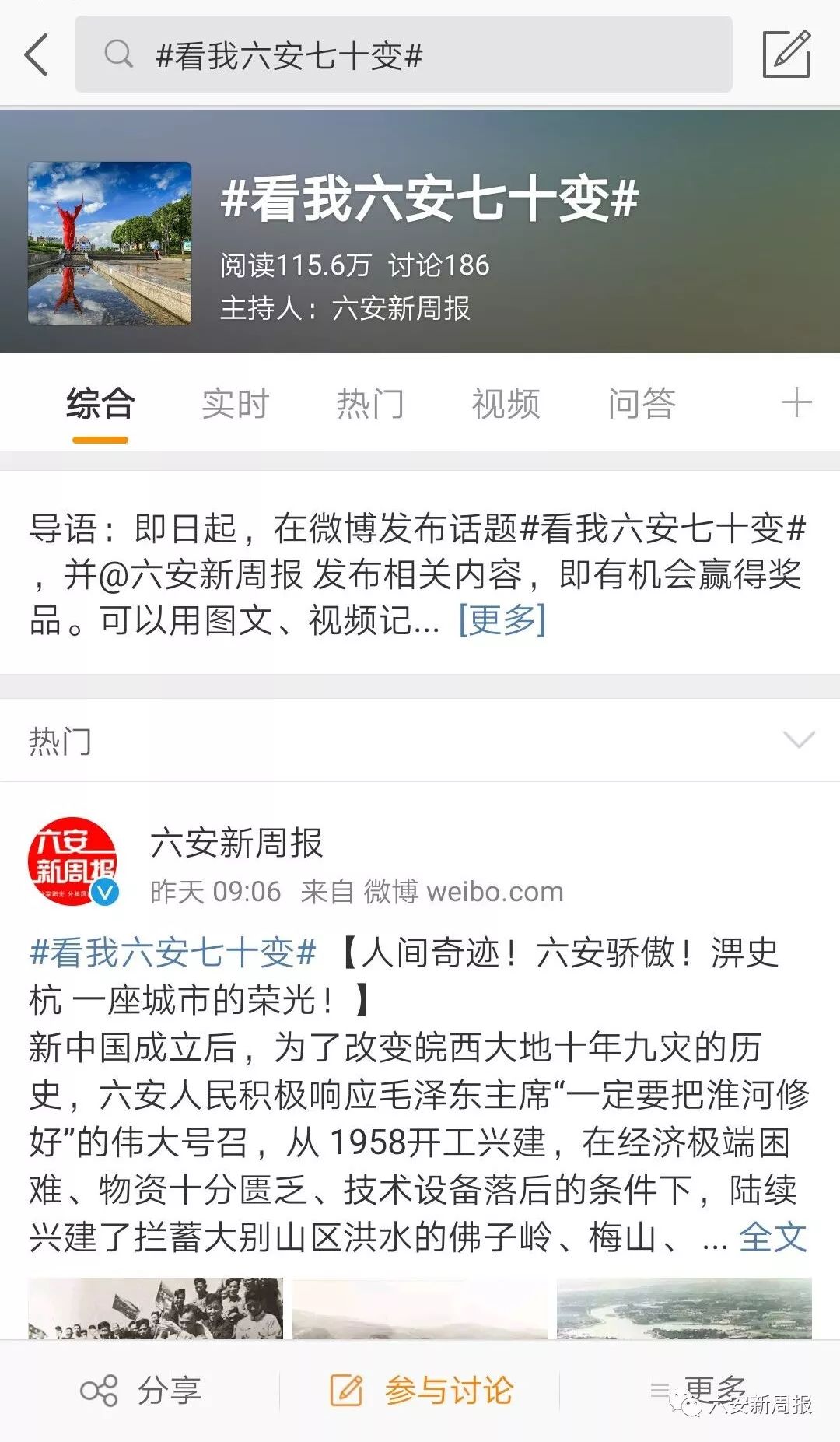Go back using the top-left arrow
Image resolution: width=840 pixels, height=1442 pixels.
(37, 54)
